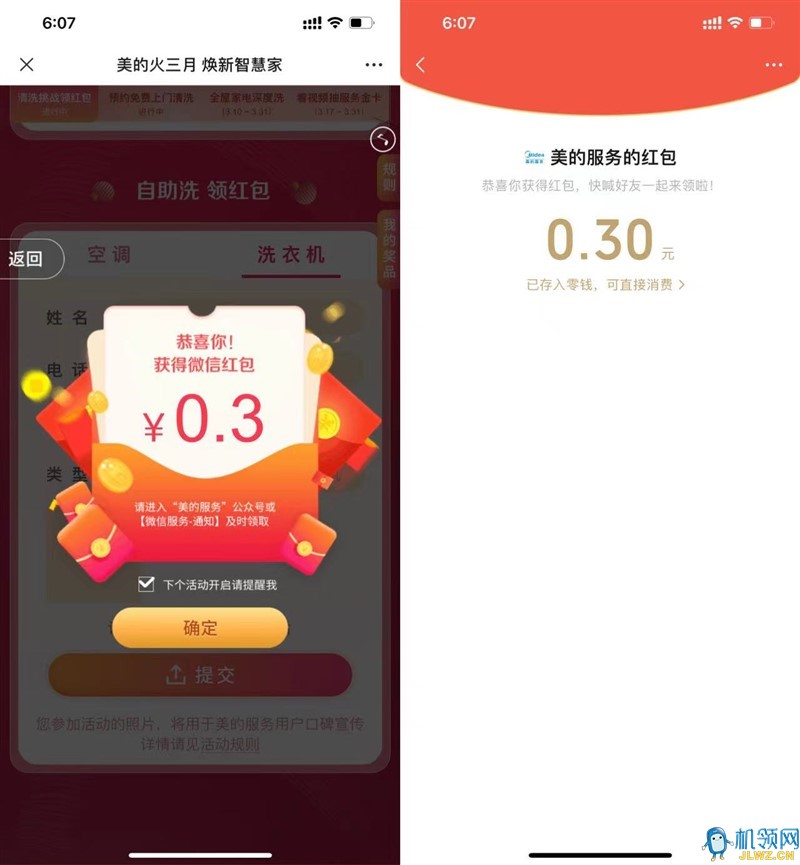Confirm the red packet with 确定
This screenshot has width=800, height=865.
pyautogui.click(x=200, y=628)
